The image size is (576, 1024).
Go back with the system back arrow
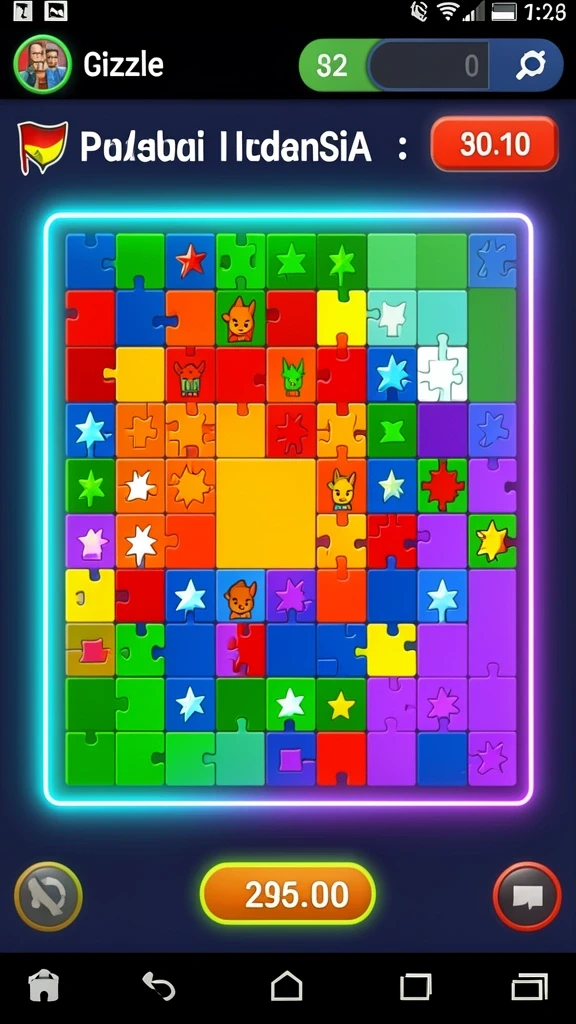tap(159, 986)
